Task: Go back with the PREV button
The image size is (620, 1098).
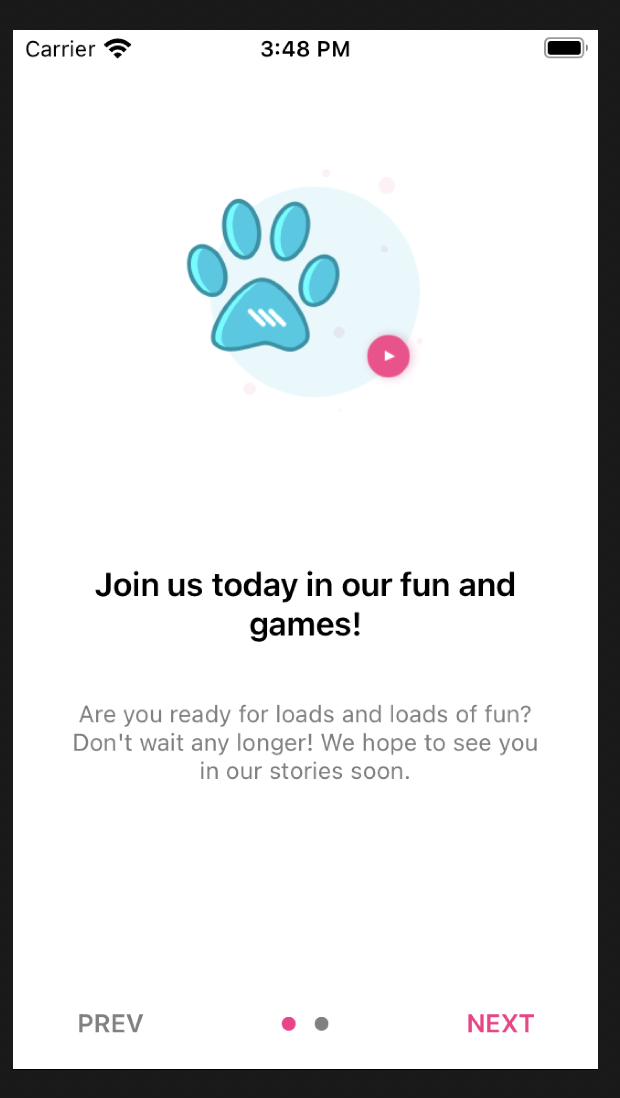Action: pyautogui.click(x=110, y=1024)
